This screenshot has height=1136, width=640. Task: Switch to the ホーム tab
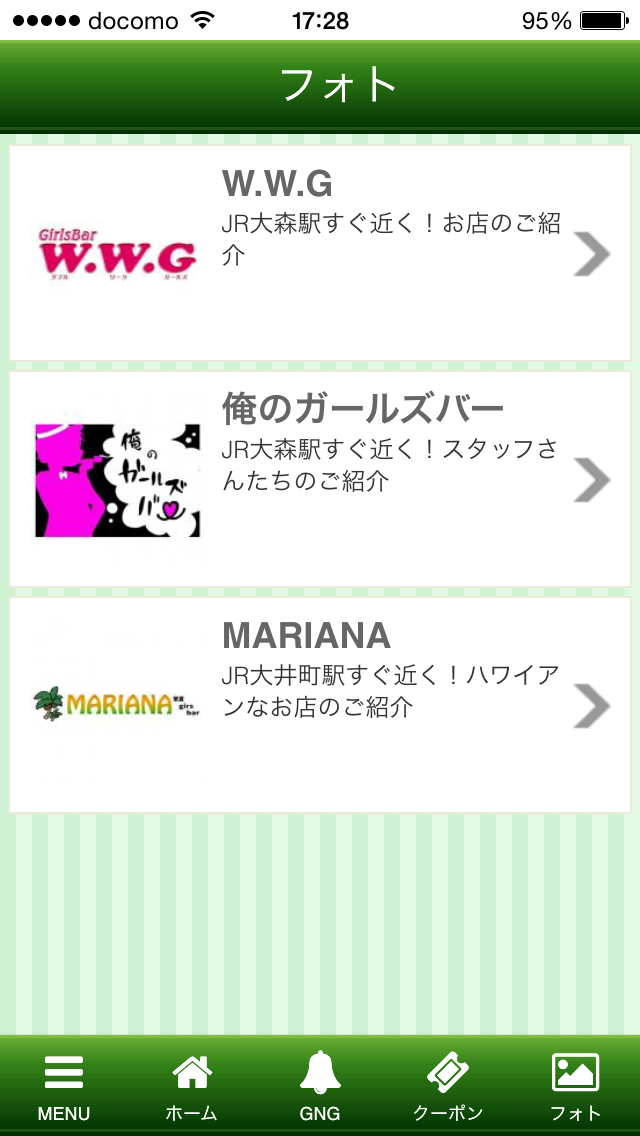[x=192, y=1087]
